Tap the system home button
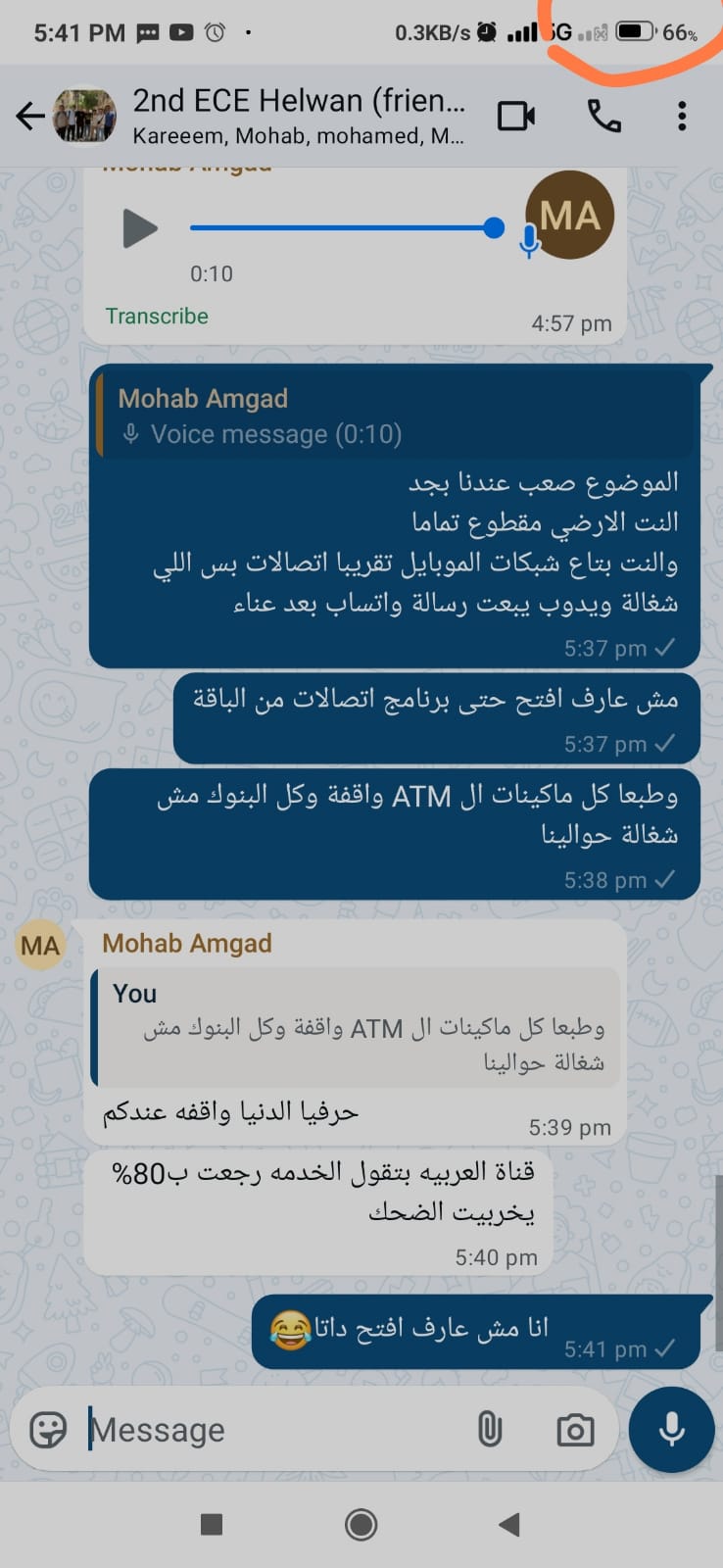Viewport: 723px width, 1568px height. click(x=361, y=1525)
